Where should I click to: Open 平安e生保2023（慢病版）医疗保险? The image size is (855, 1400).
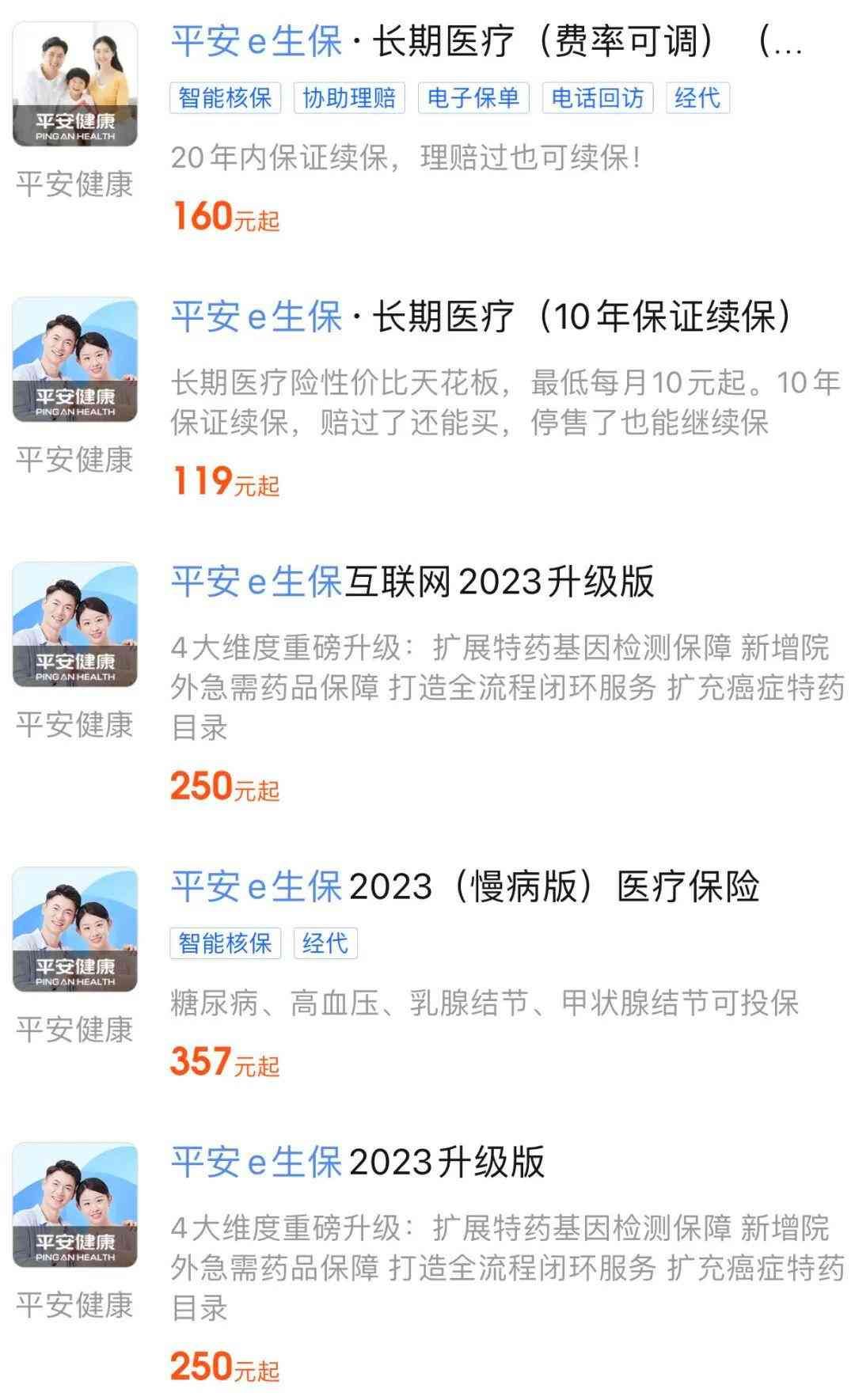(465, 886)
